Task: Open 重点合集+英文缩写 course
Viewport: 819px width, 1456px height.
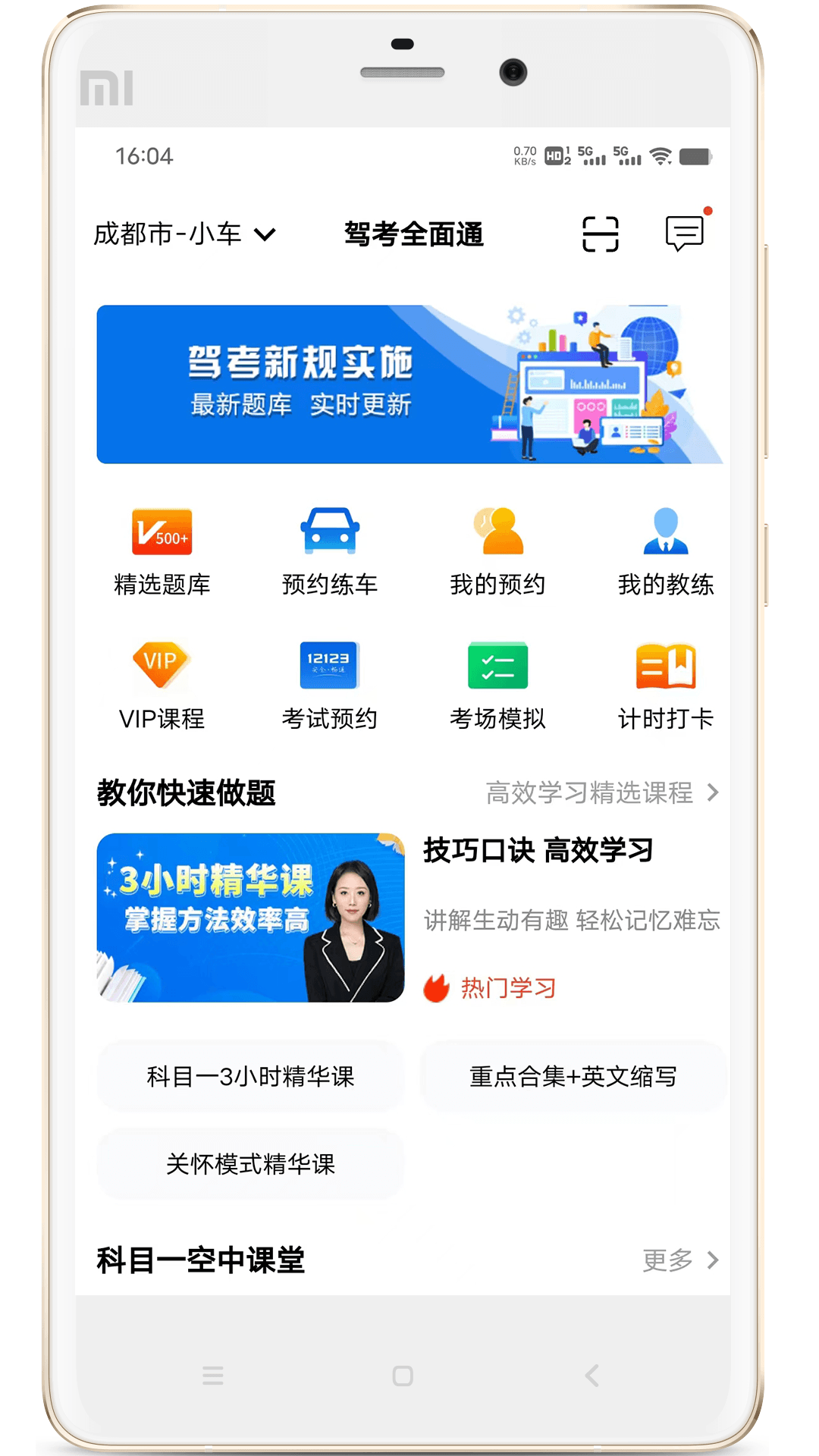Action: (573, 1076)
